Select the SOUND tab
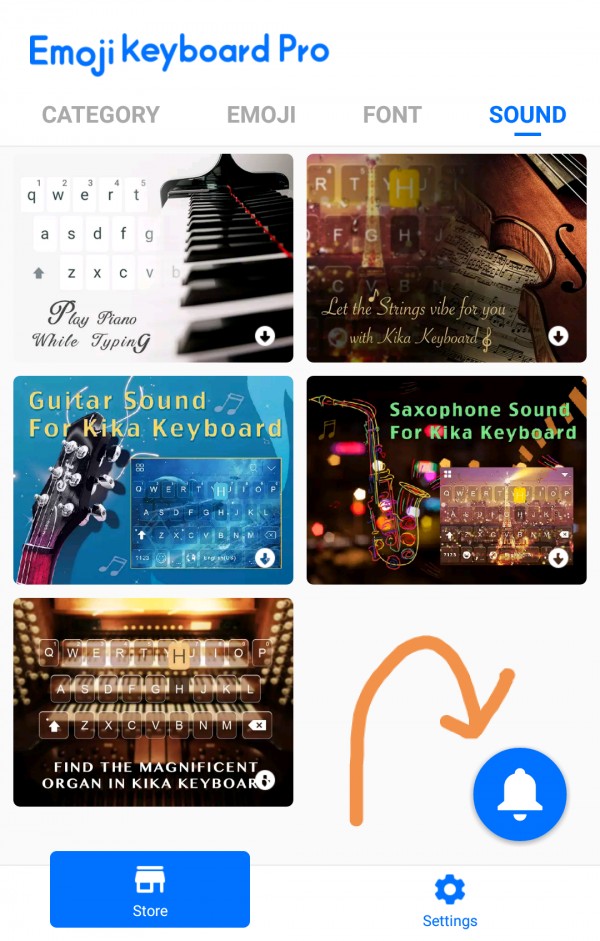Viewport: 600px width, 941px height. pos(527,115)
